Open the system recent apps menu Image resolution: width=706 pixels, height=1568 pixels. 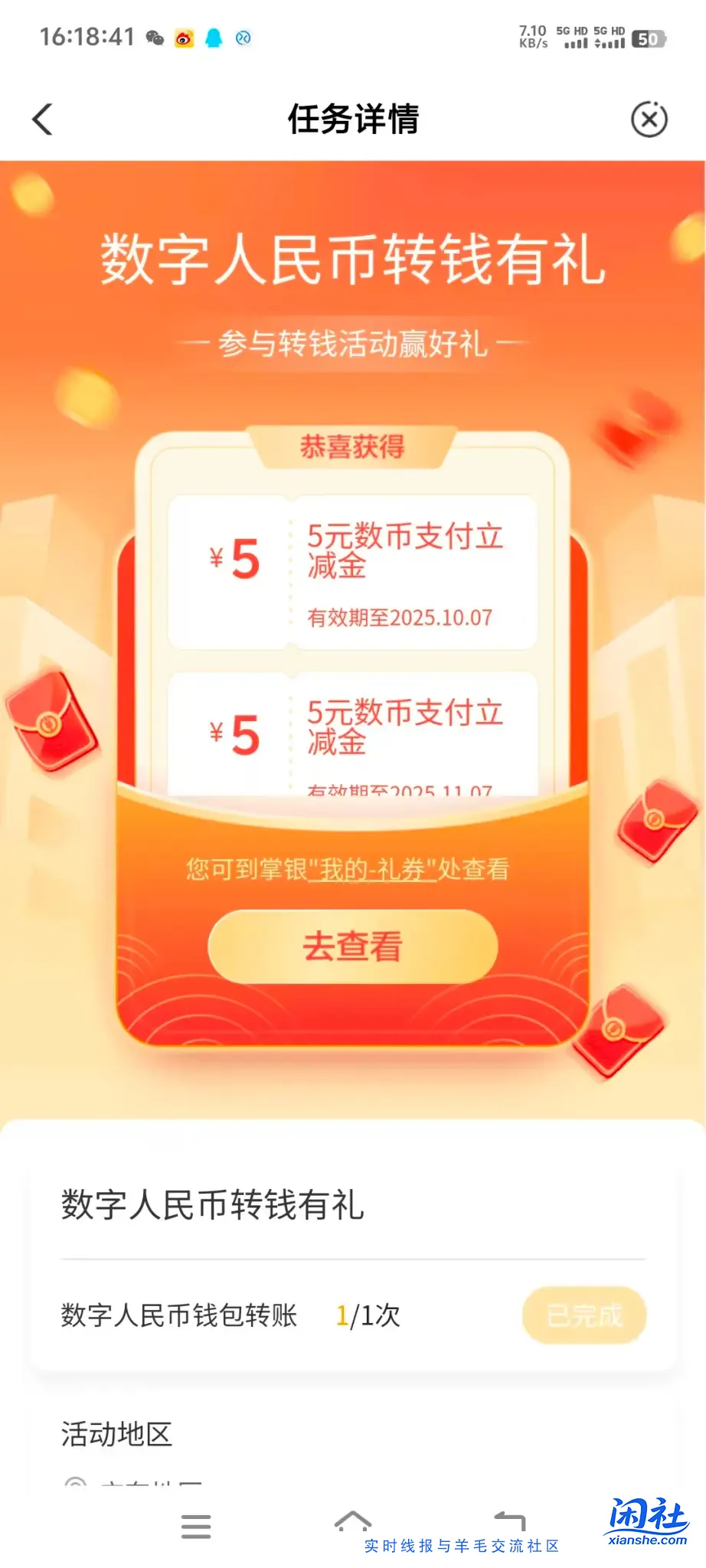[196, 1526]
